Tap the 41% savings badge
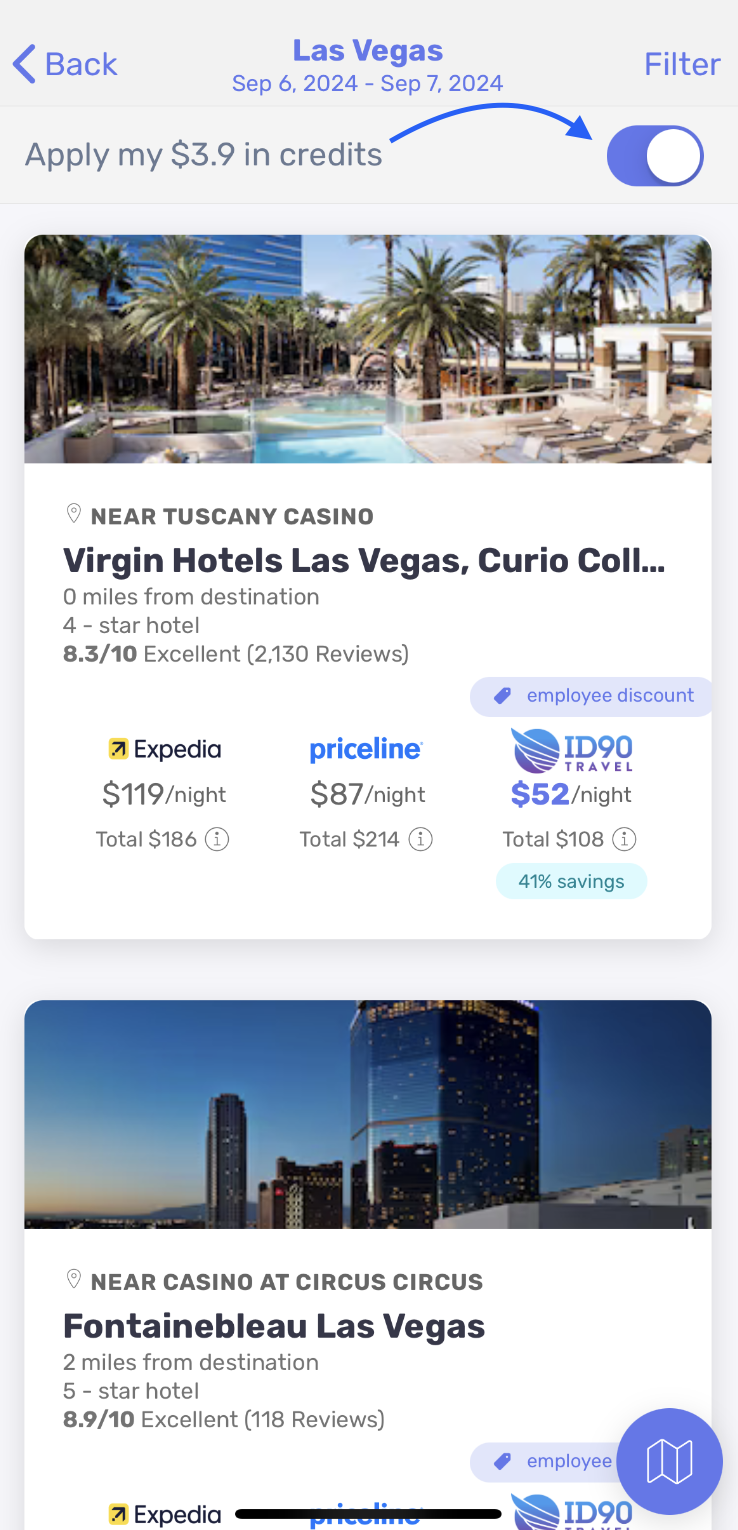 (571, 881)
